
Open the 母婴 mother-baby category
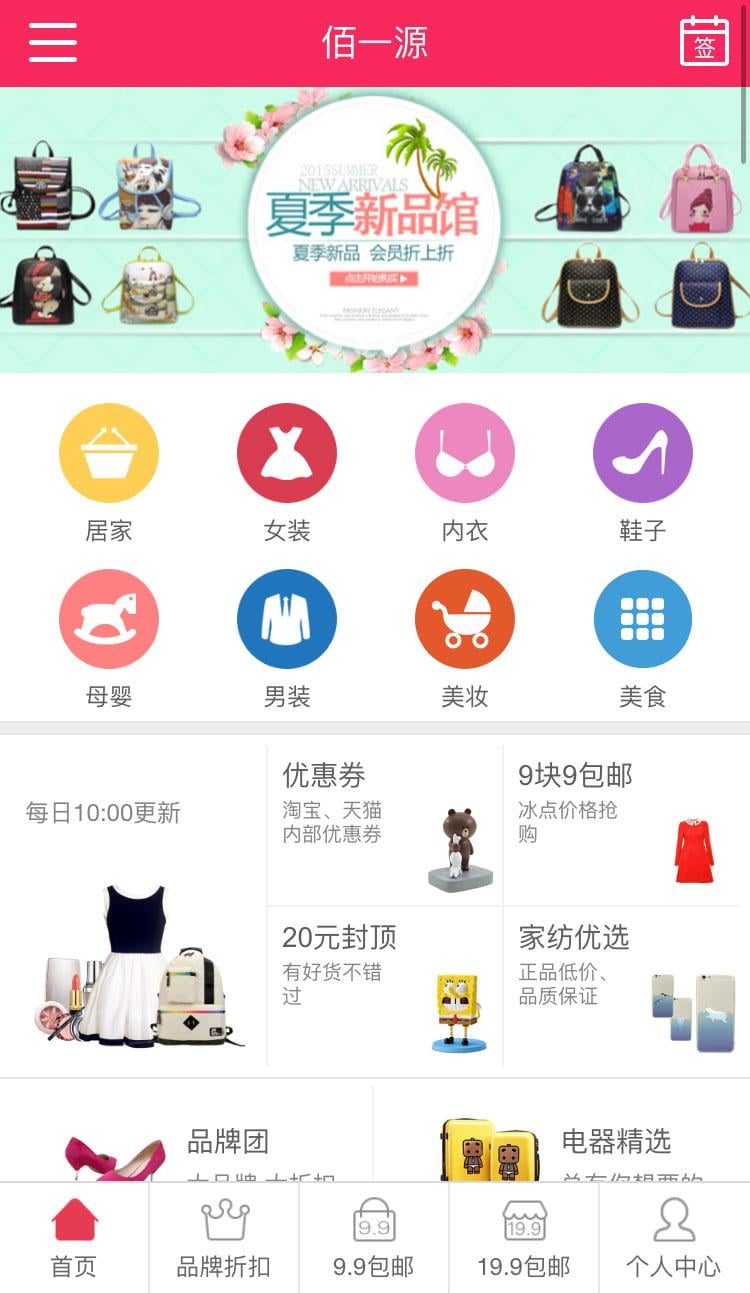[x=110, y=618]
